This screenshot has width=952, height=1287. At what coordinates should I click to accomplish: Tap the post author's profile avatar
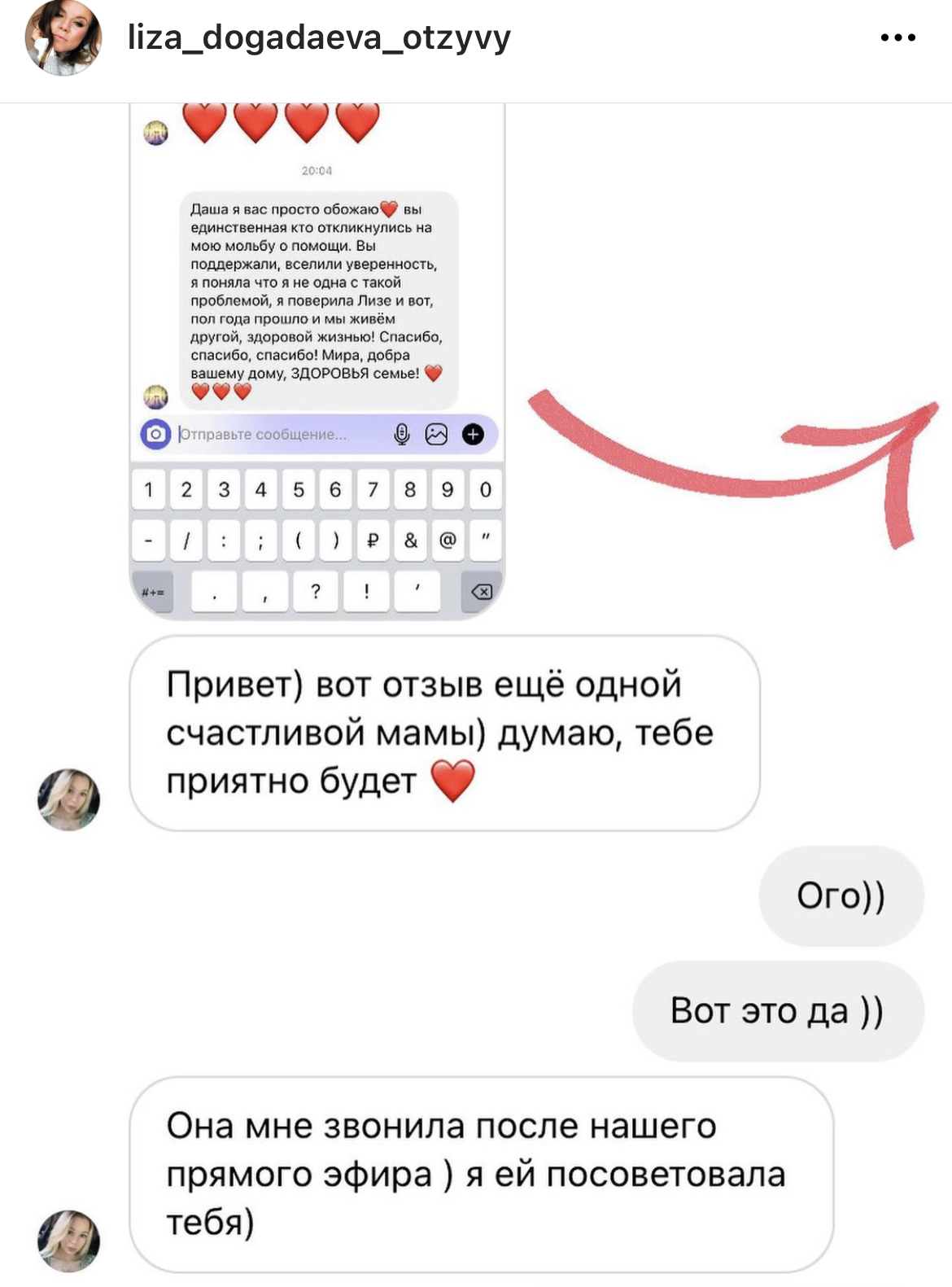[x=63, y=37]
